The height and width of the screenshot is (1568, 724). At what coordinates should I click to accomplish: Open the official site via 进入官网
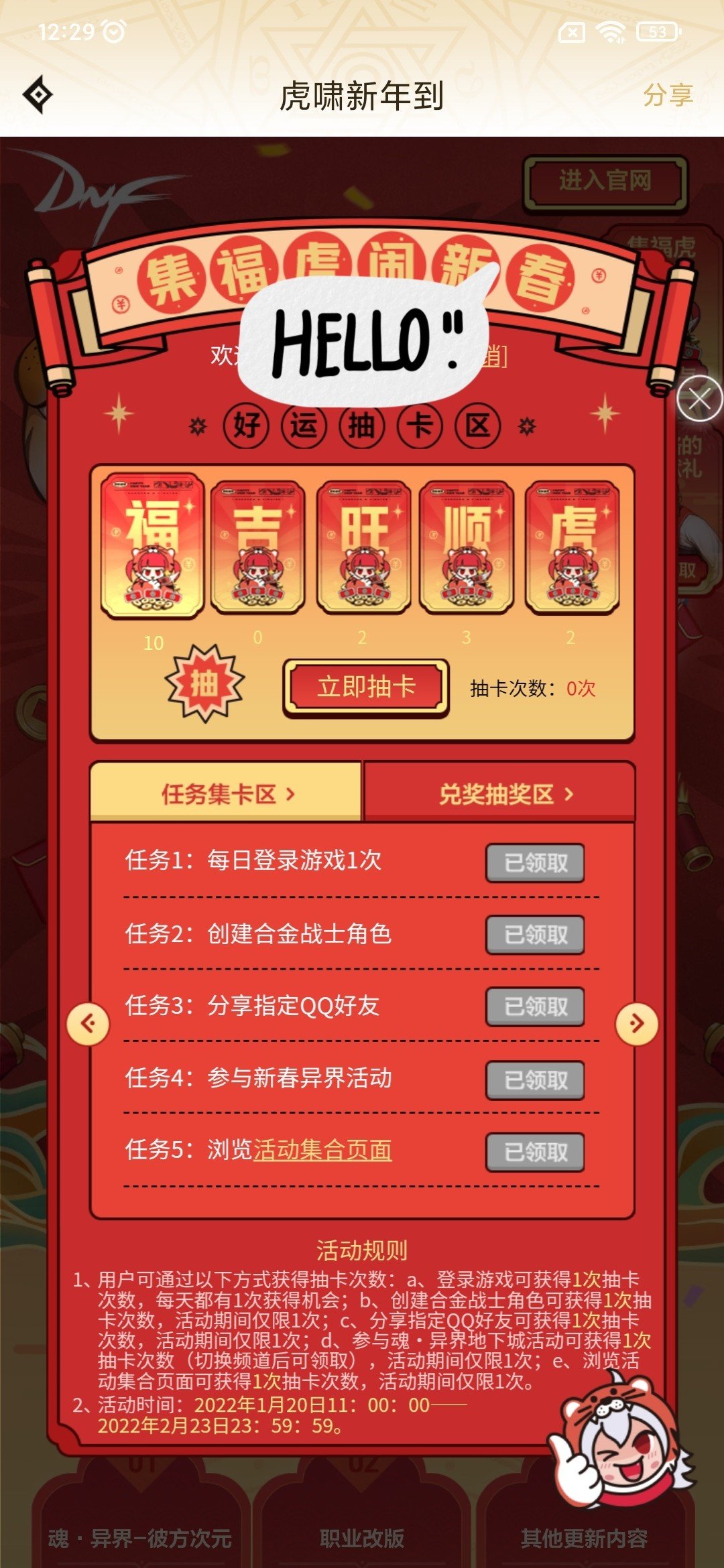[605, 181]
